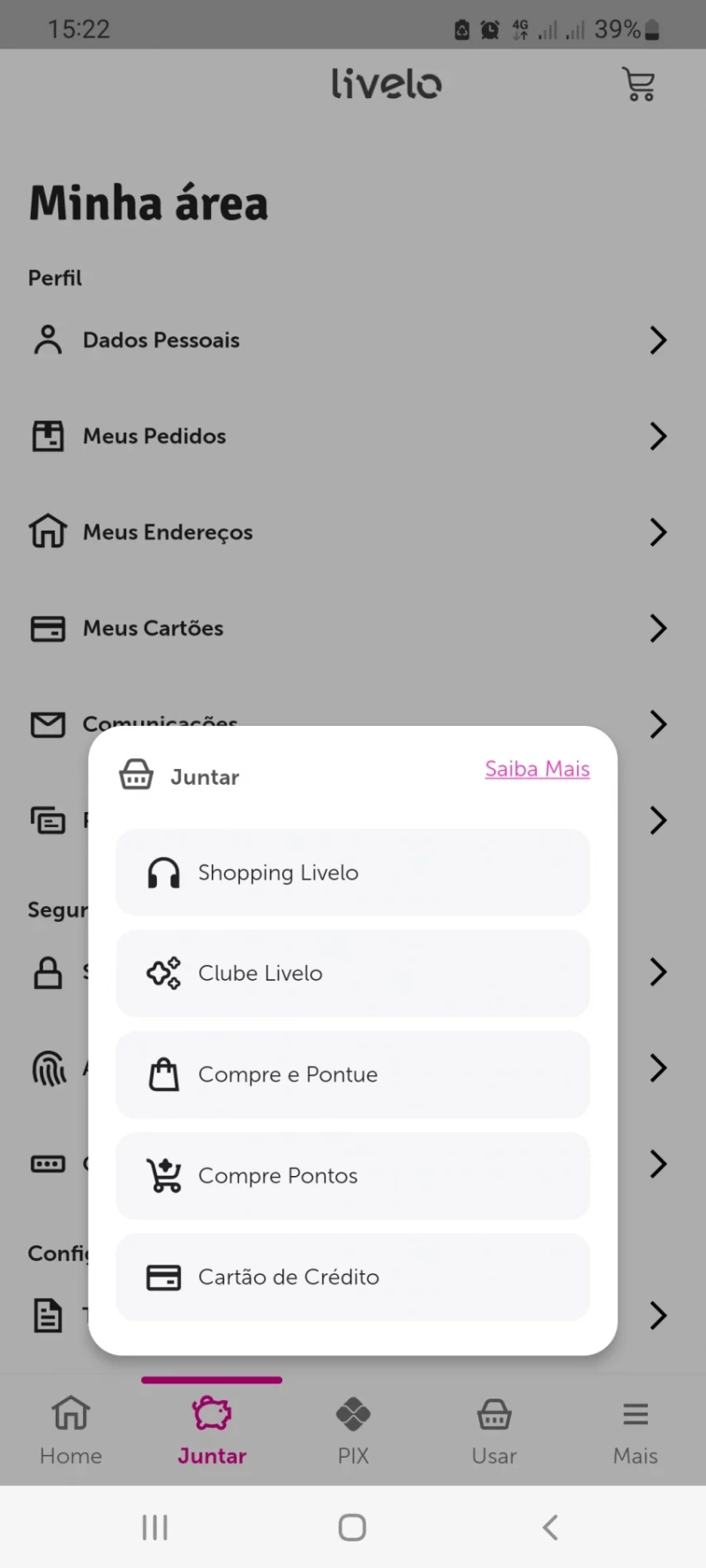Go to Meus Pedidos
706x1568 pixels.
[x=349, y=436]
